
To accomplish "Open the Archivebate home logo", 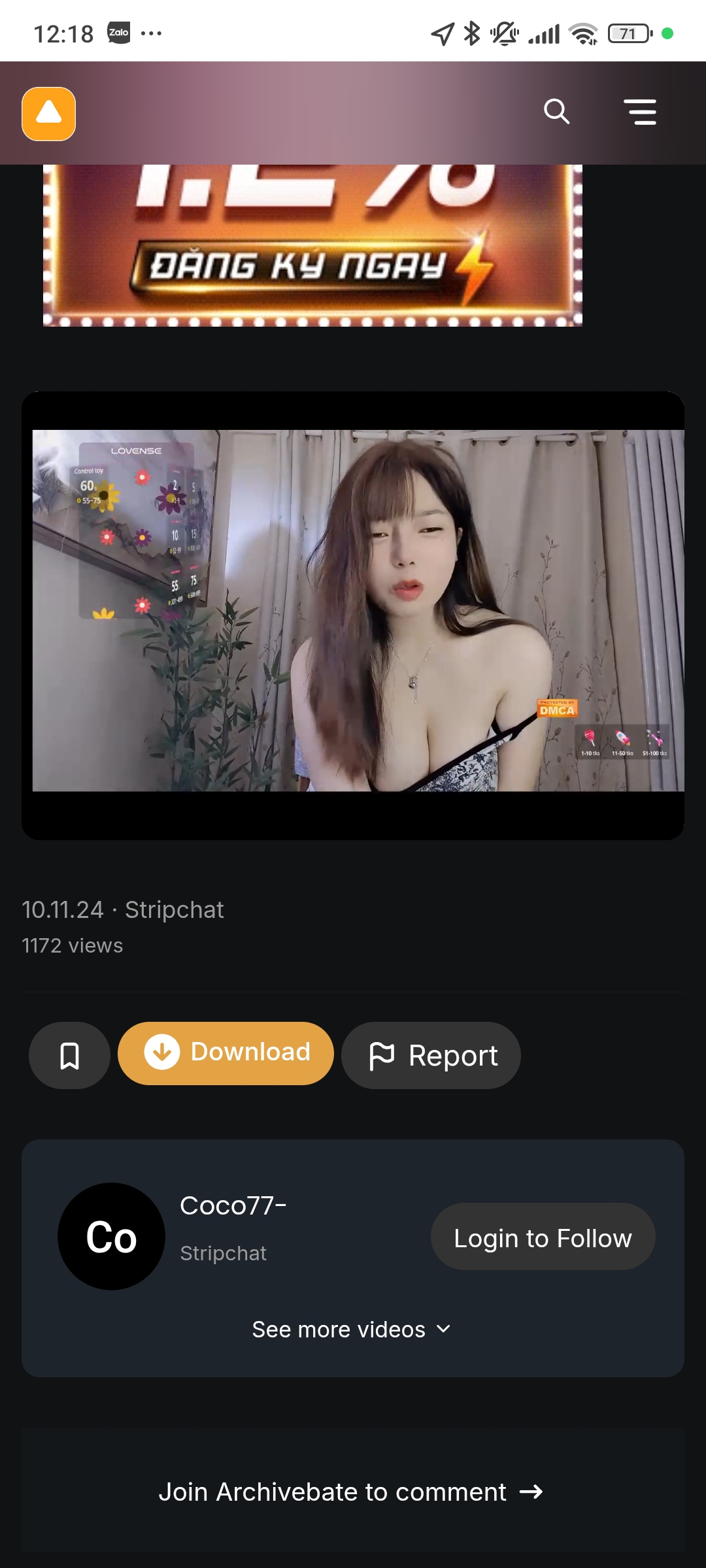I will pyautogui.click(x=49, y=113).
